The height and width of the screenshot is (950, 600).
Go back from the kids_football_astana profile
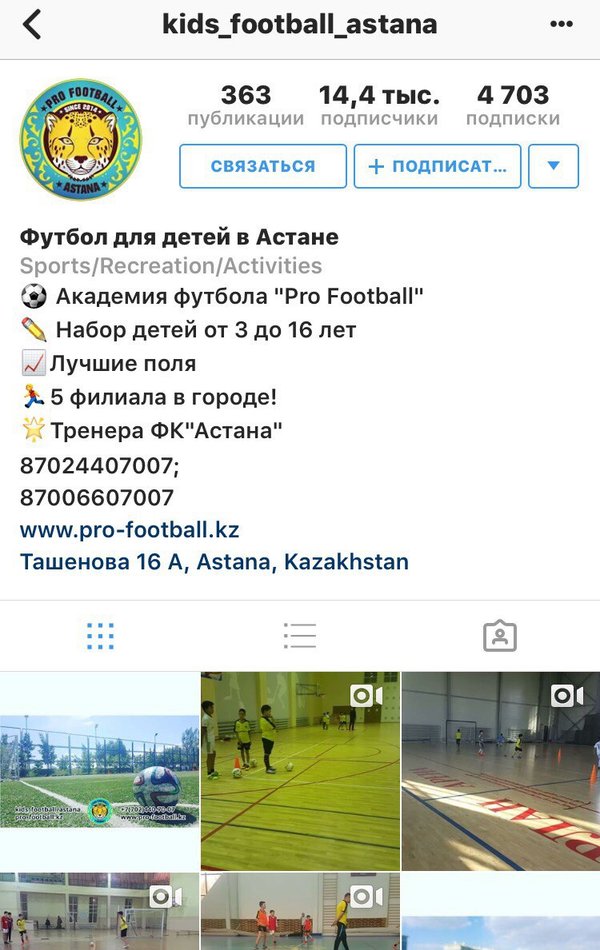[x=32, y=25]
